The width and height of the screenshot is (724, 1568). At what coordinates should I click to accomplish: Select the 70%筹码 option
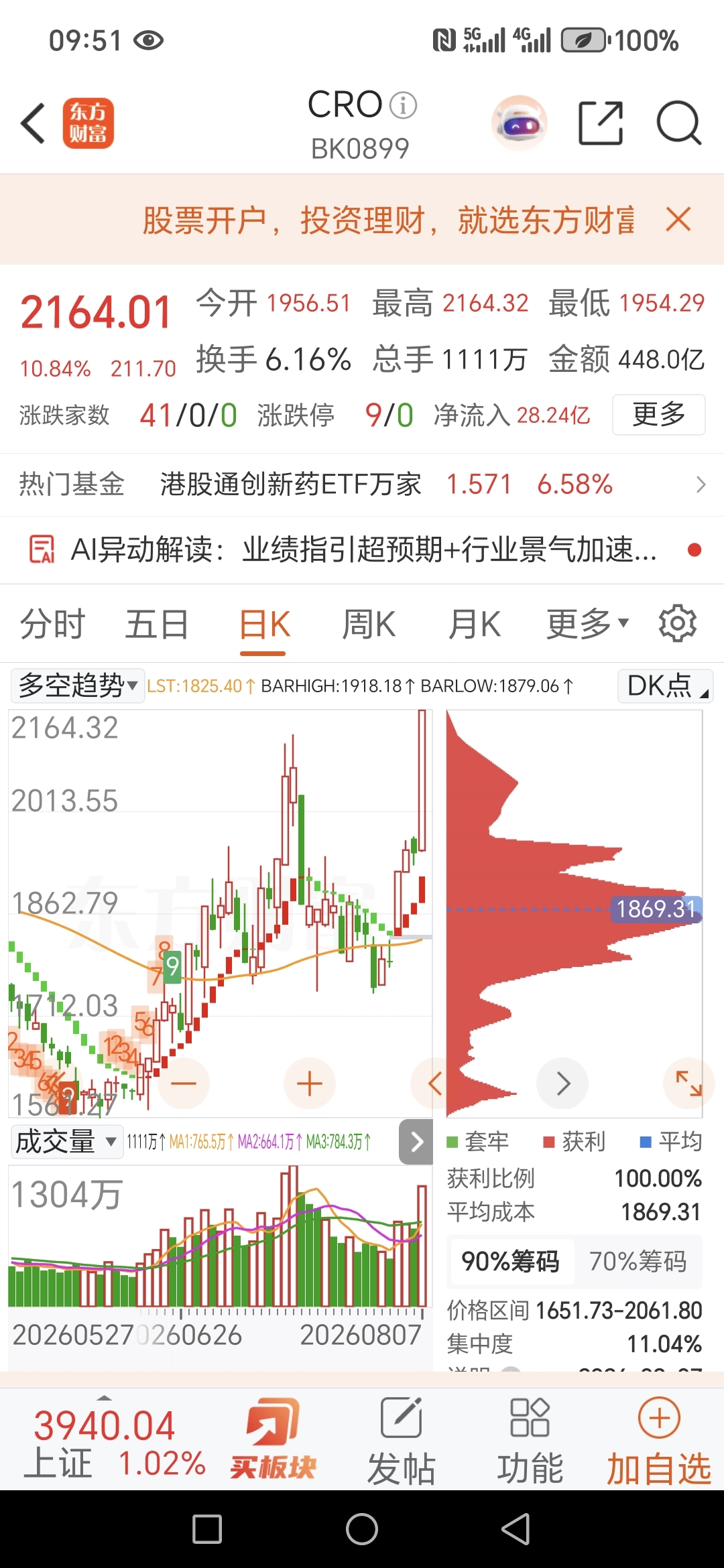pyautogui.click(x=638, y=1261)
